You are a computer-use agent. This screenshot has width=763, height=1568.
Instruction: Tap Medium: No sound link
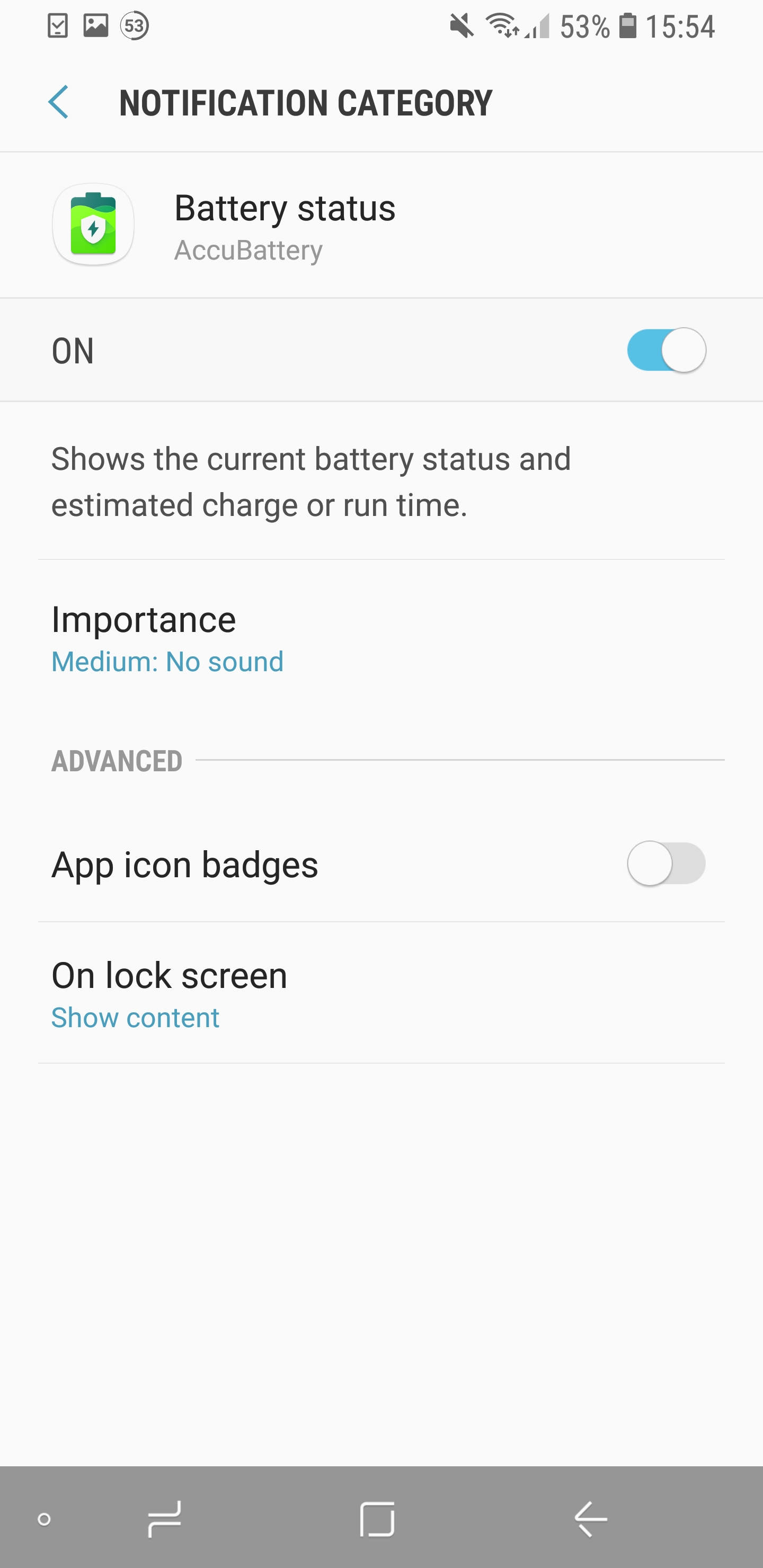[x=166, y=661]
